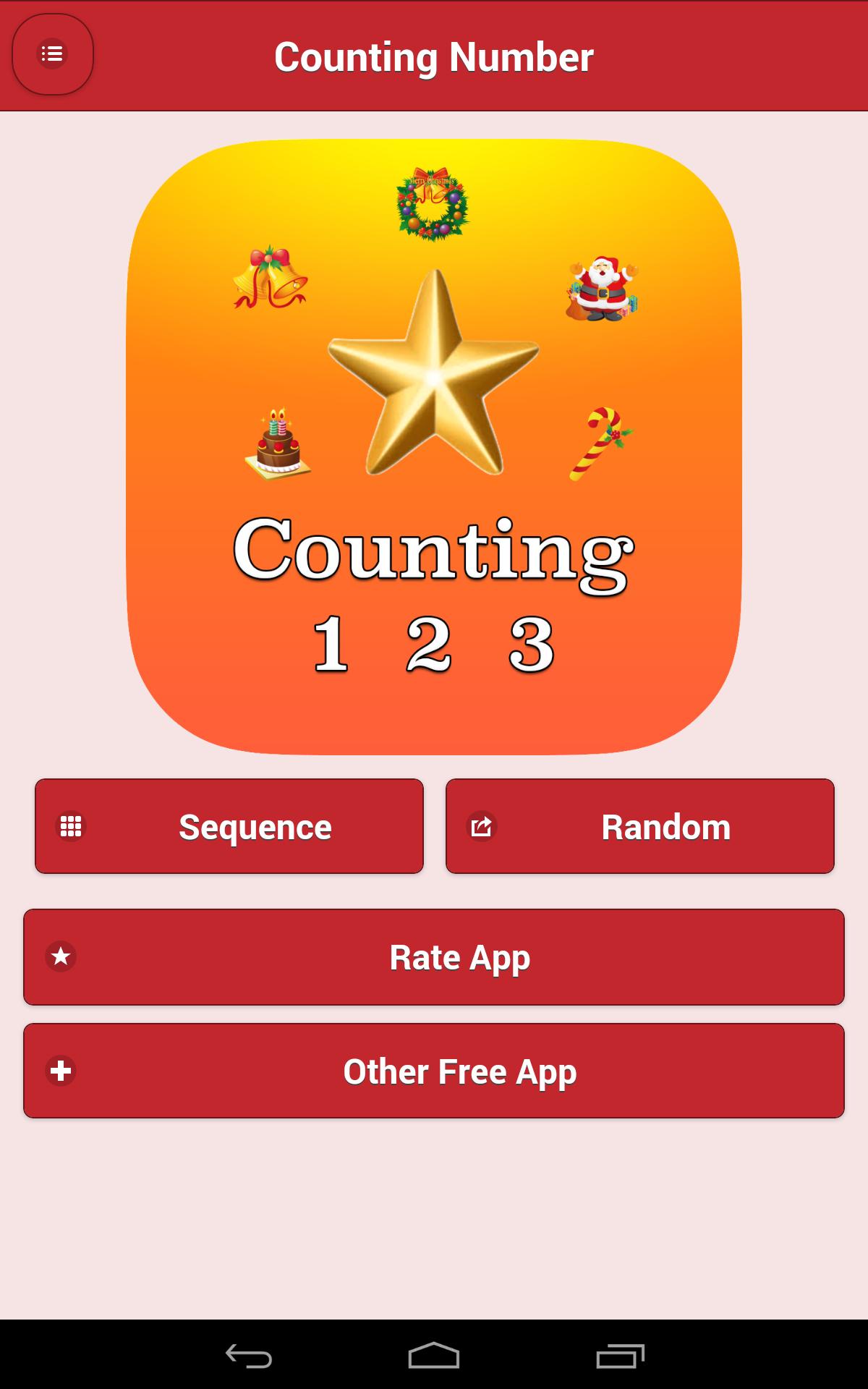Open Other Free App
The width and height of the screenshot is (868, 1389).
[459, 1071]
